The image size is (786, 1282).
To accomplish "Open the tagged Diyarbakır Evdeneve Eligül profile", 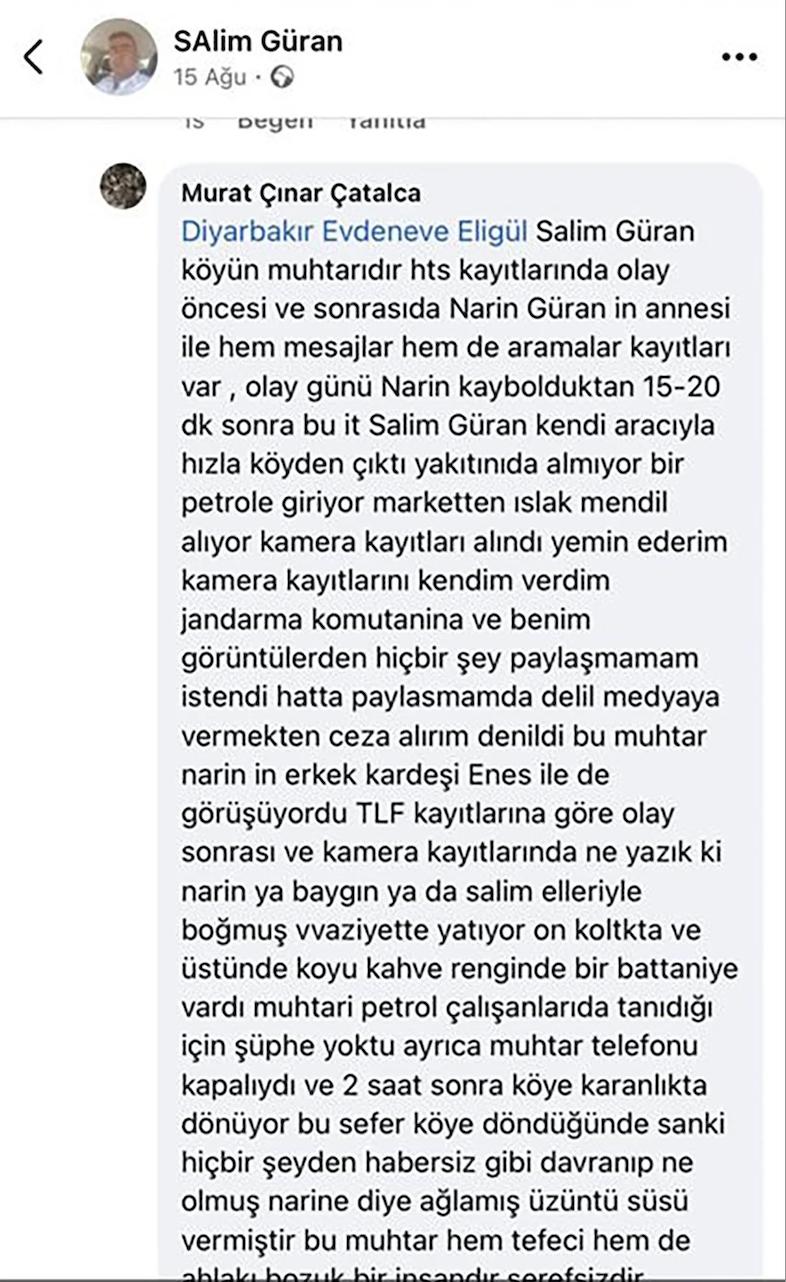I will click(x=354, y=231).
